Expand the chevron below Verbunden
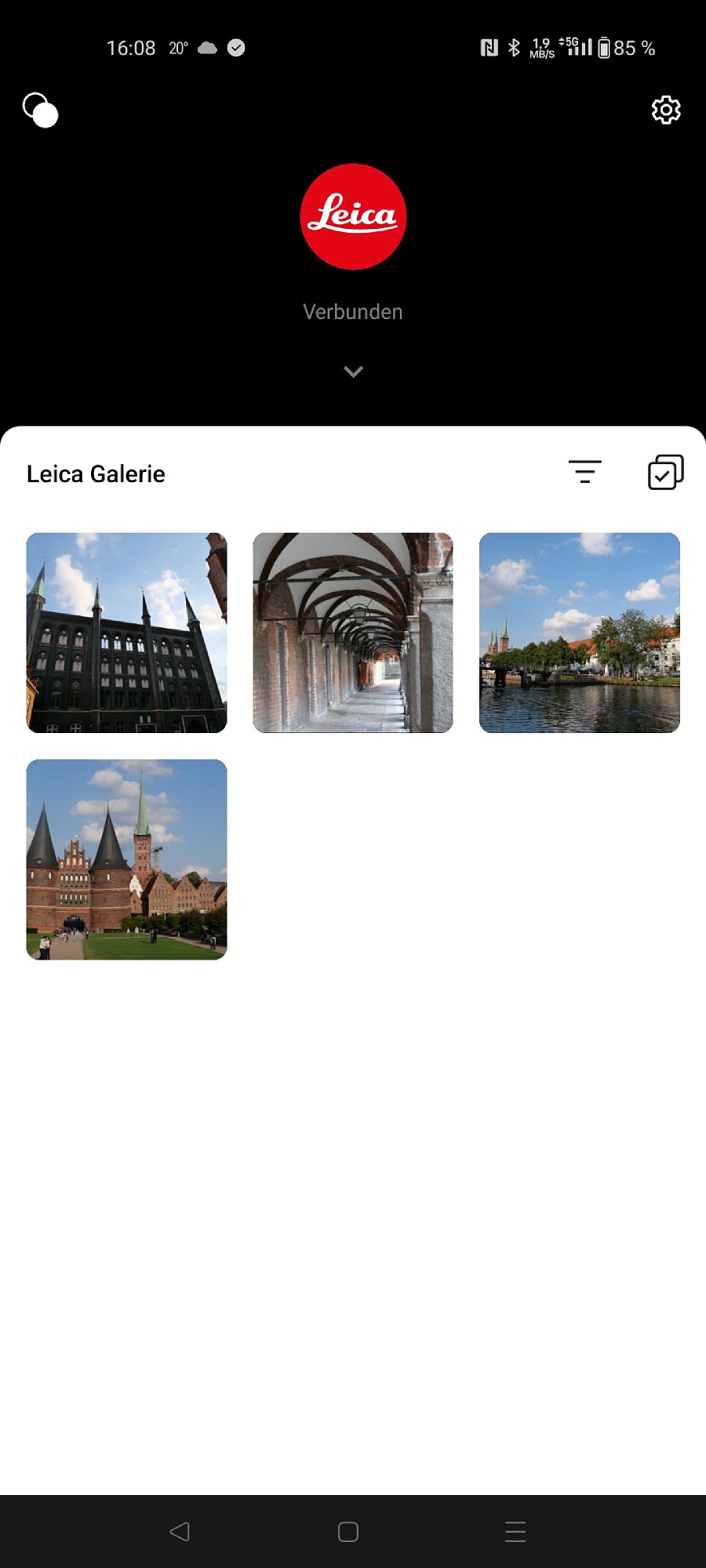706x1568 pixels. [353, 372]
